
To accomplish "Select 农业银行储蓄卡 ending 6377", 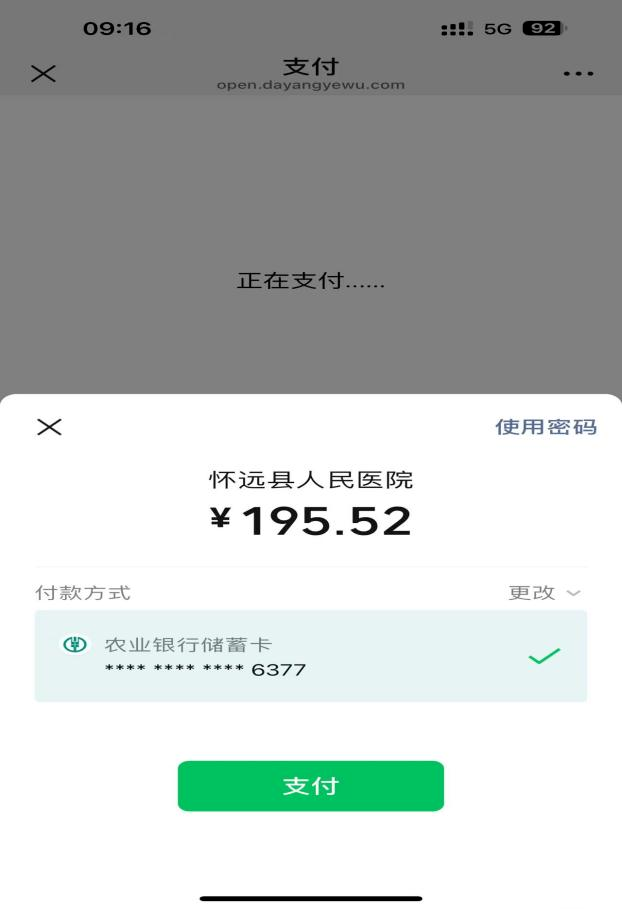I will click(x=310, y=656).
